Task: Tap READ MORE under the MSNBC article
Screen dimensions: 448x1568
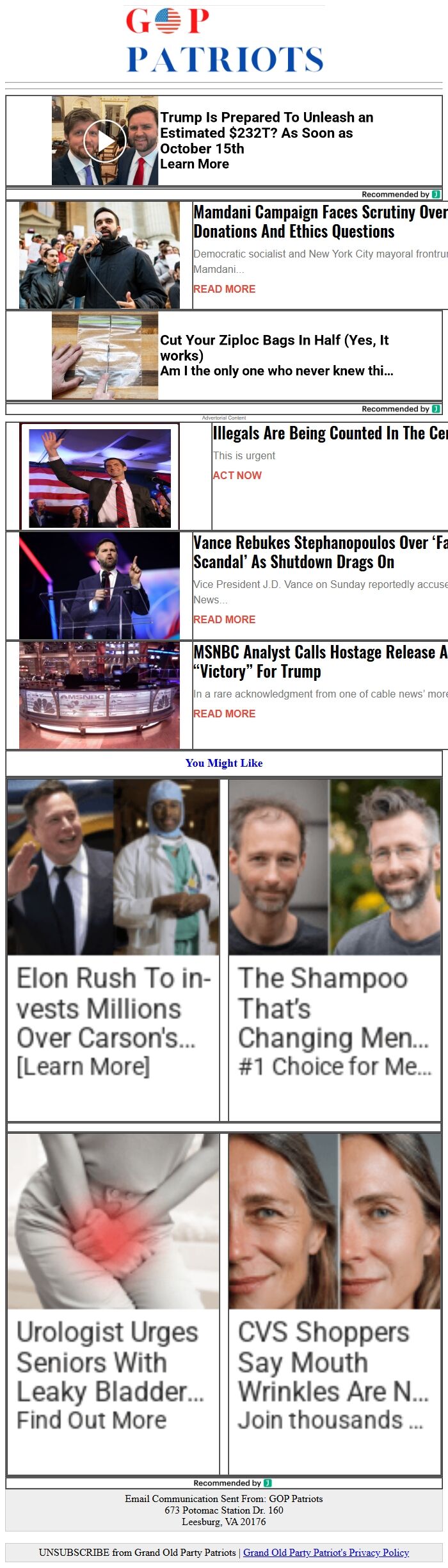Action: coord(224,714)
